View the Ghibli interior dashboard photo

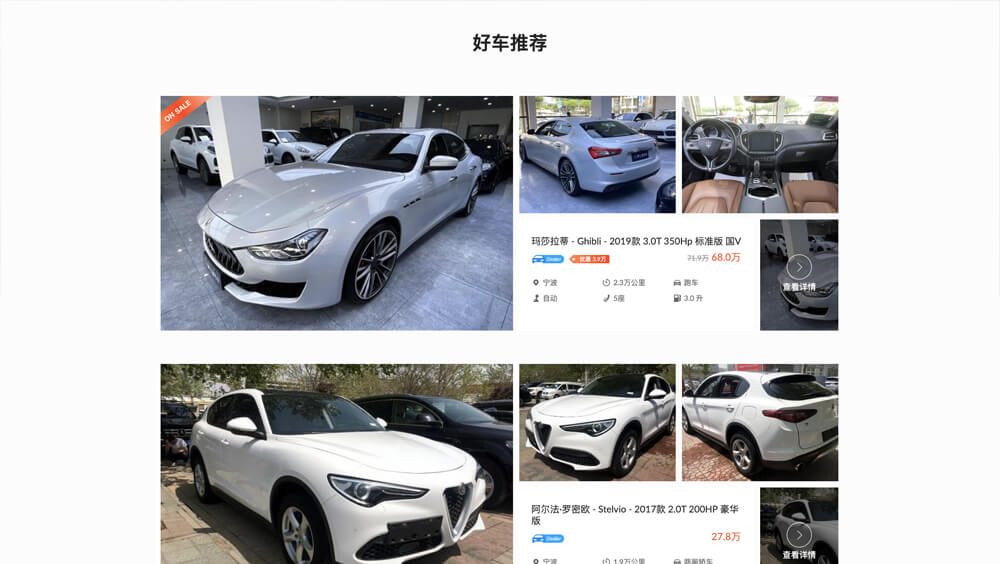tap(760, 154)
